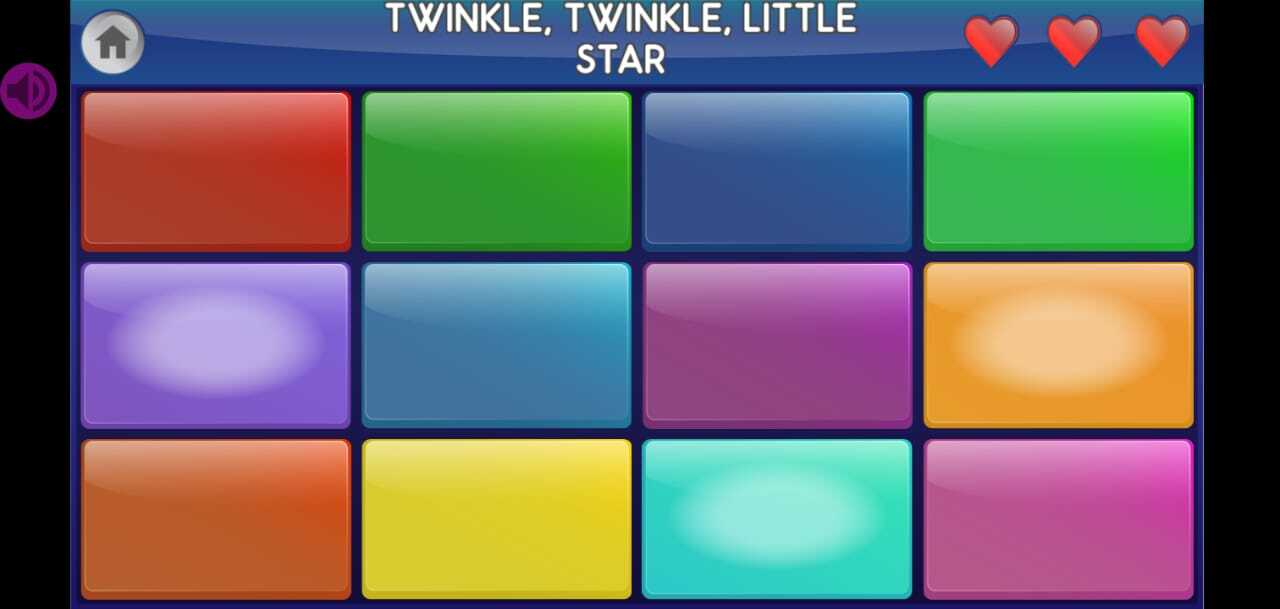The width and height of the screenshot is (1280, 609).
Task: Hit the pink pad
Action: point(1058,518)
